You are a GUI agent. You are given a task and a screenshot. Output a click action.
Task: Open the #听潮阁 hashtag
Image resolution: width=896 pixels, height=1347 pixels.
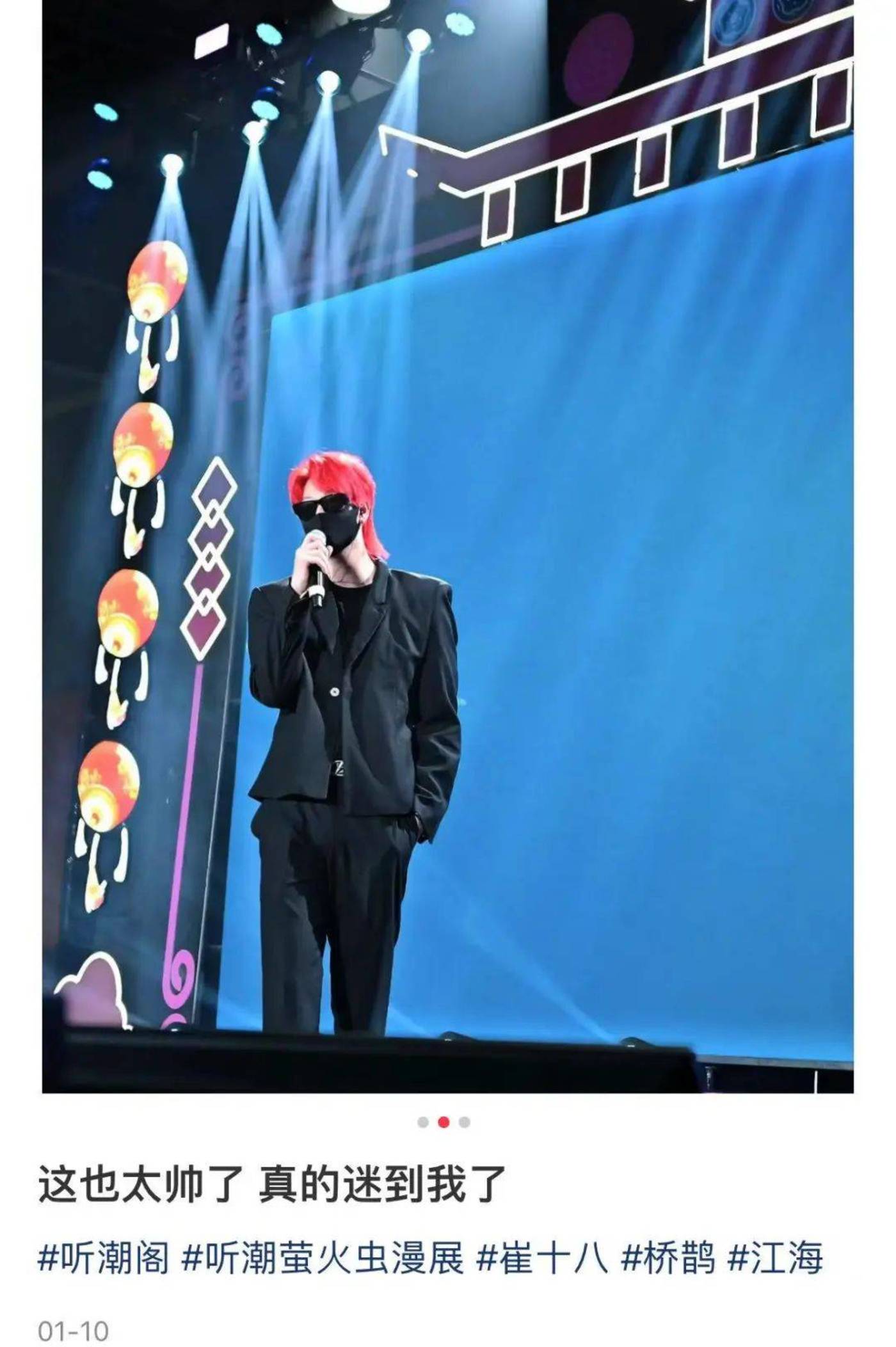[x=104, y=1258]
